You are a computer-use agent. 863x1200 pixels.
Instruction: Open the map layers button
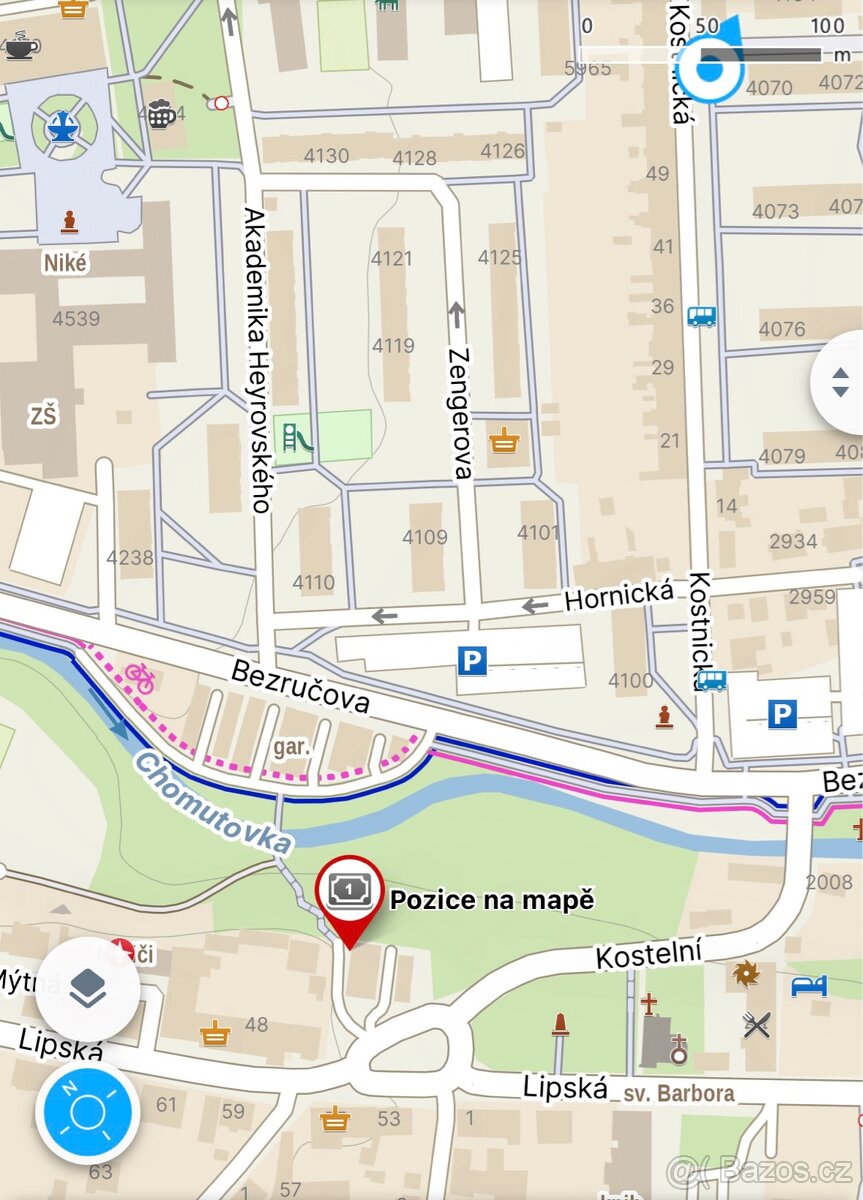coord(88,989)
